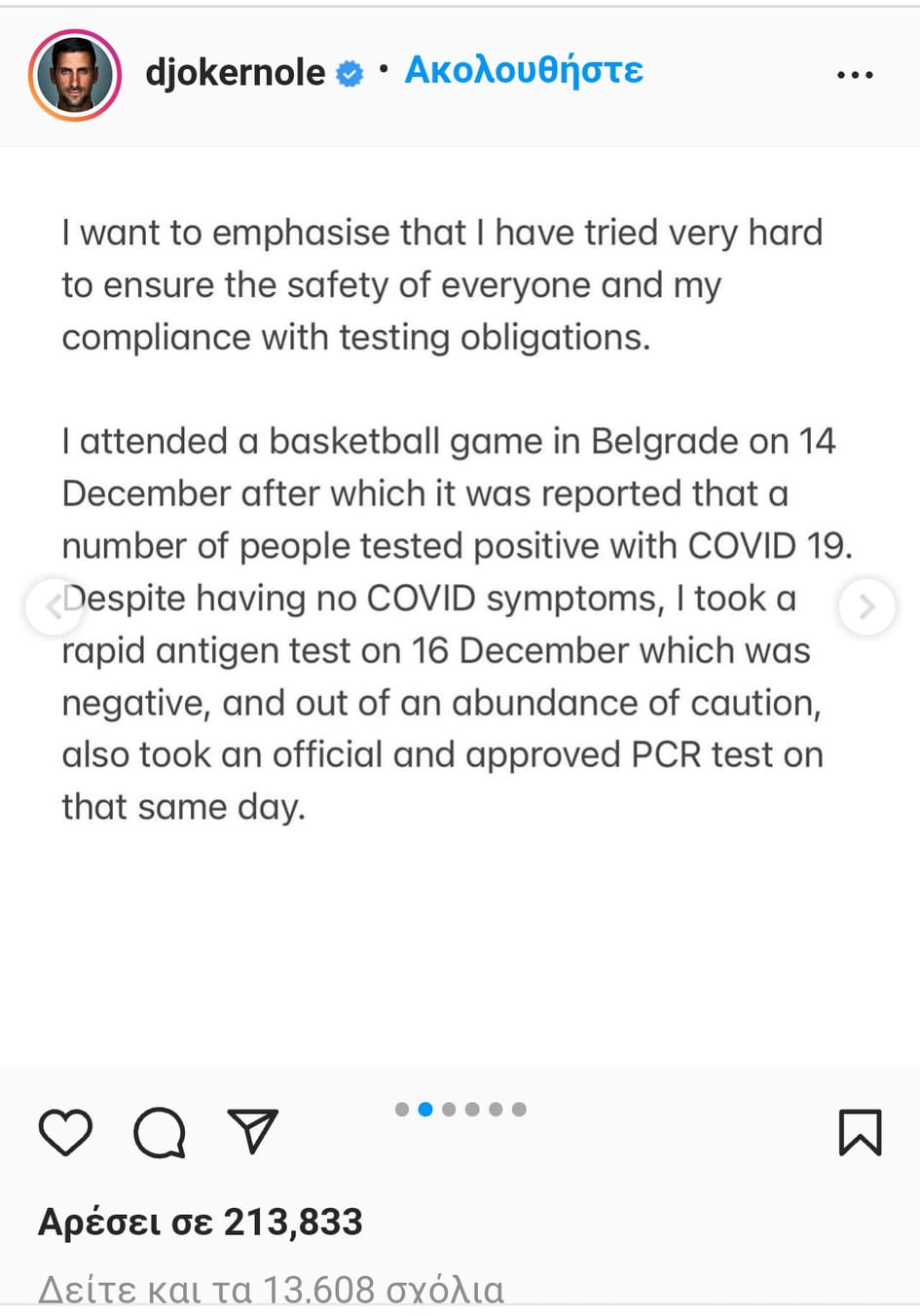Image resolution: width=920 pixels, height=1316 pixels.
Task: Like this post with the heart
Action: (65, 1132)
